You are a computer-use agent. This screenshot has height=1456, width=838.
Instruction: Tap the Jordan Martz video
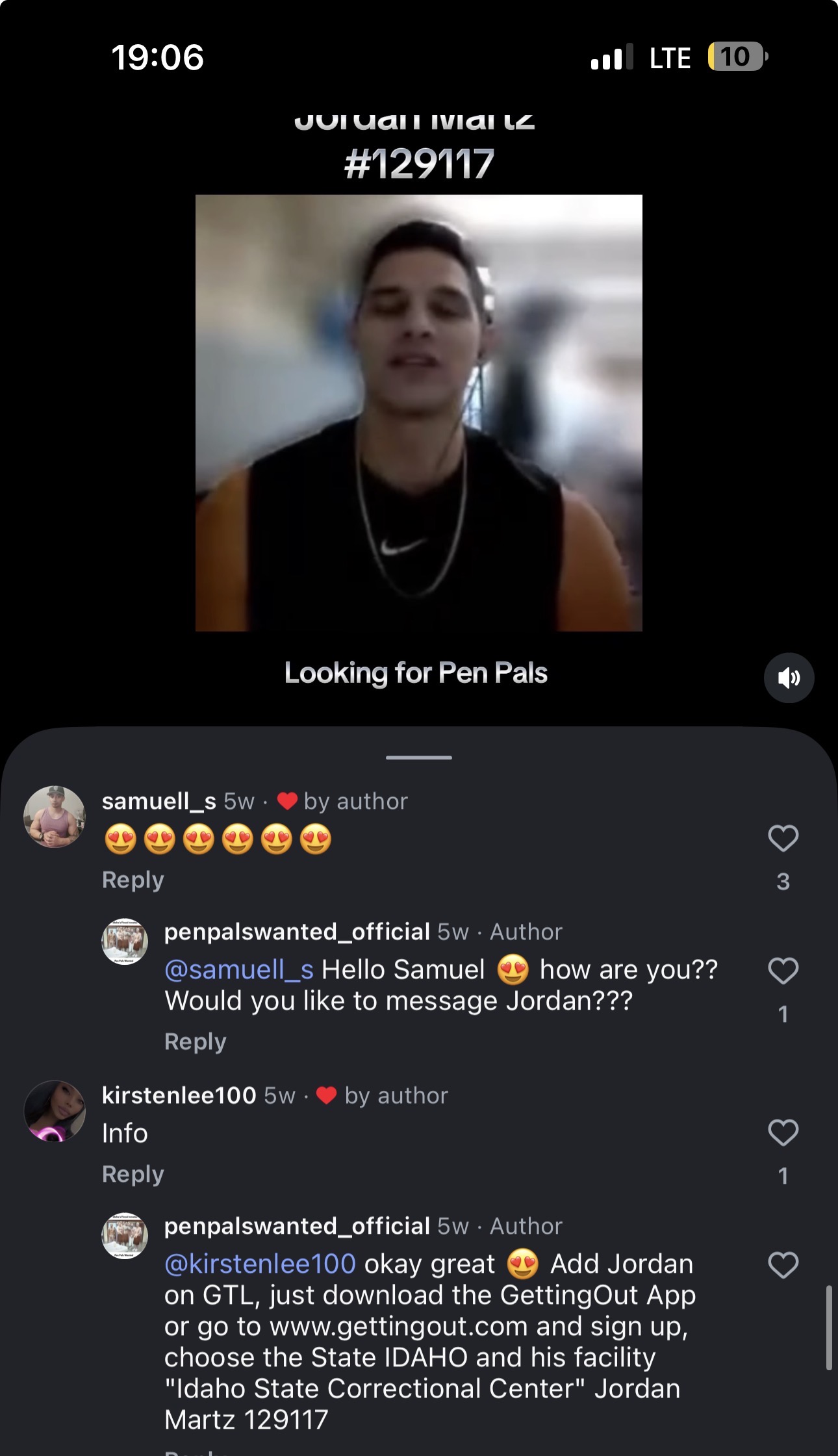coord(419,413)
